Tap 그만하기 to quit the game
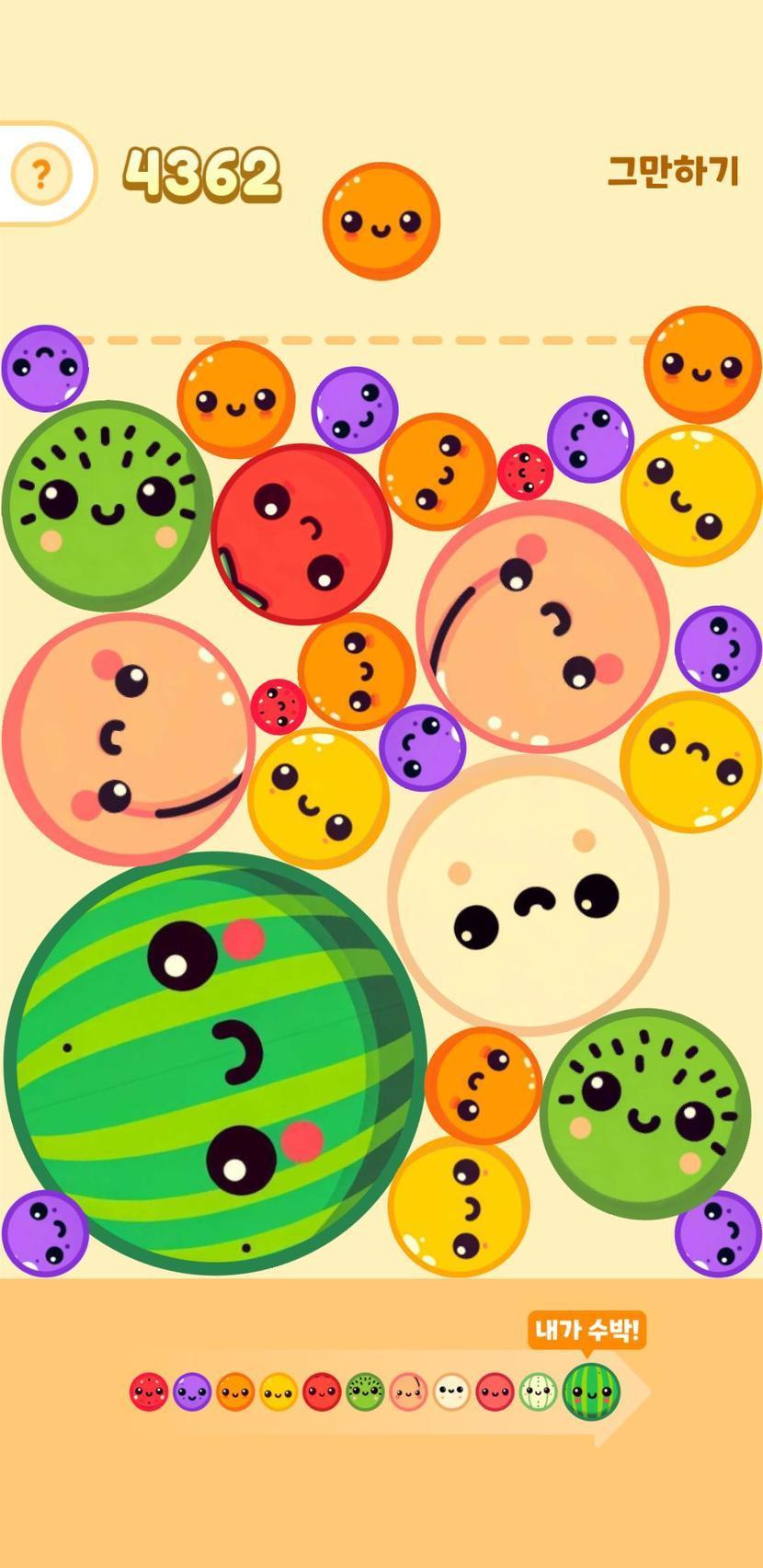 pos(673,171)
